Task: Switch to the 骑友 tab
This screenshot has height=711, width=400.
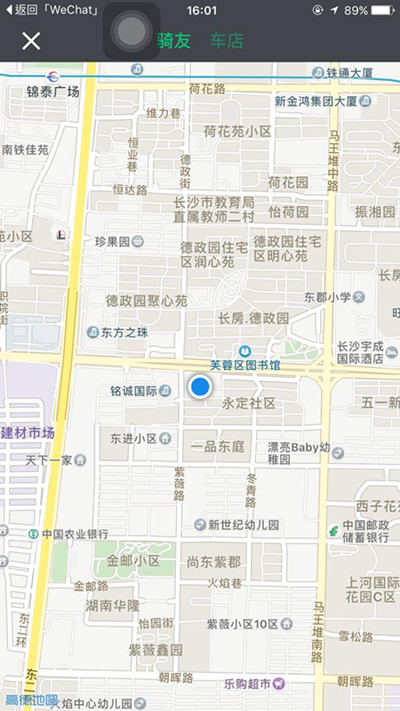Action: coord(174,41)
